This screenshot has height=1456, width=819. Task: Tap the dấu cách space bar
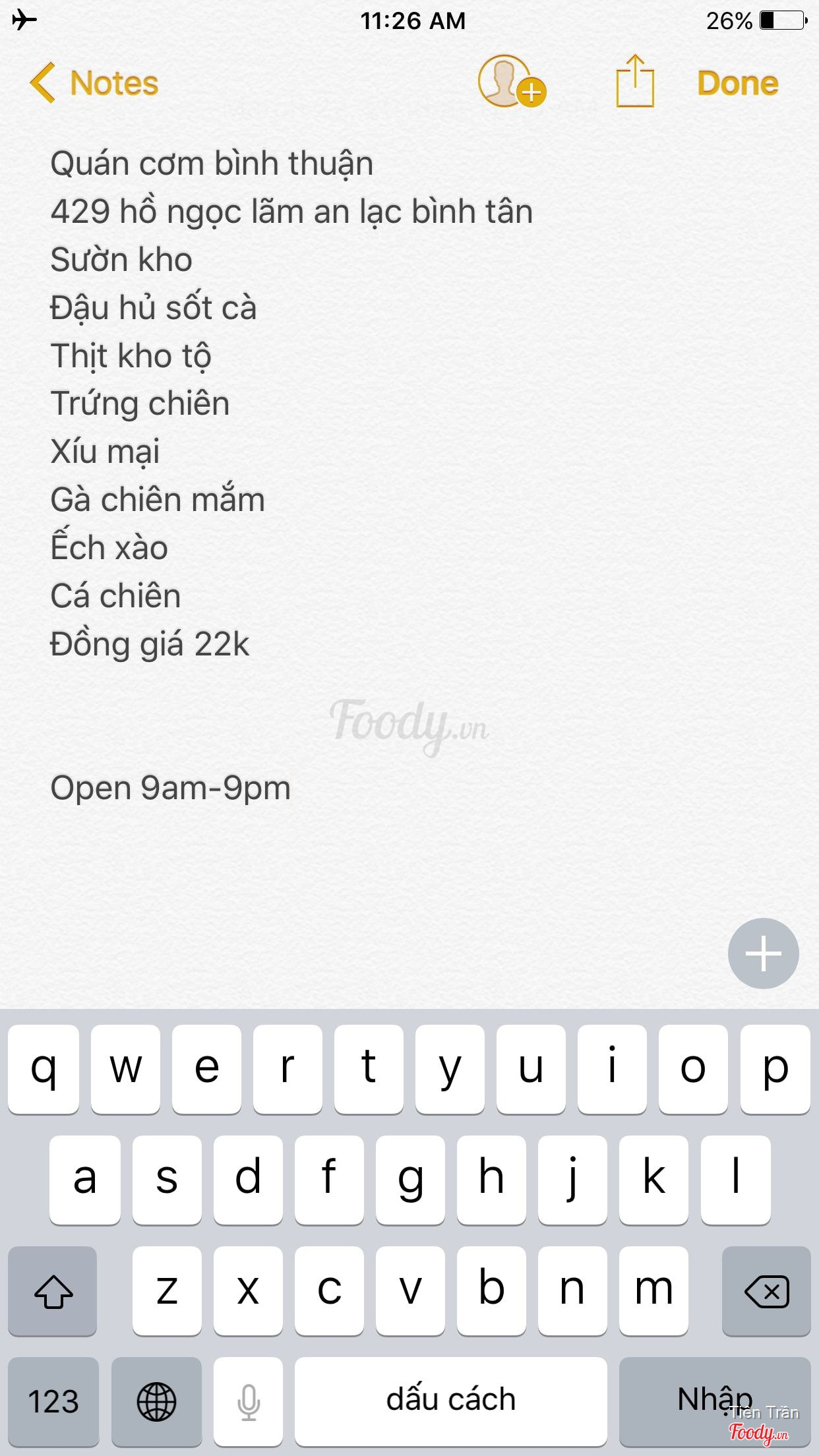coord(450,1401)
